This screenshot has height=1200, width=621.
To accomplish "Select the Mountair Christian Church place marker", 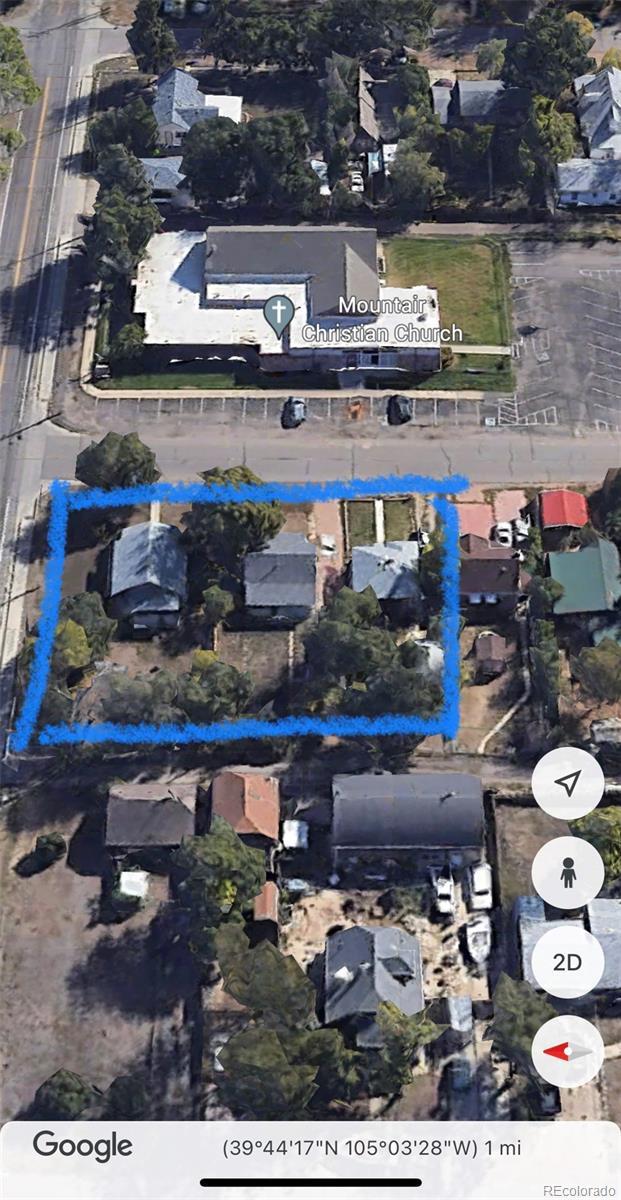I will click(279, 315).
